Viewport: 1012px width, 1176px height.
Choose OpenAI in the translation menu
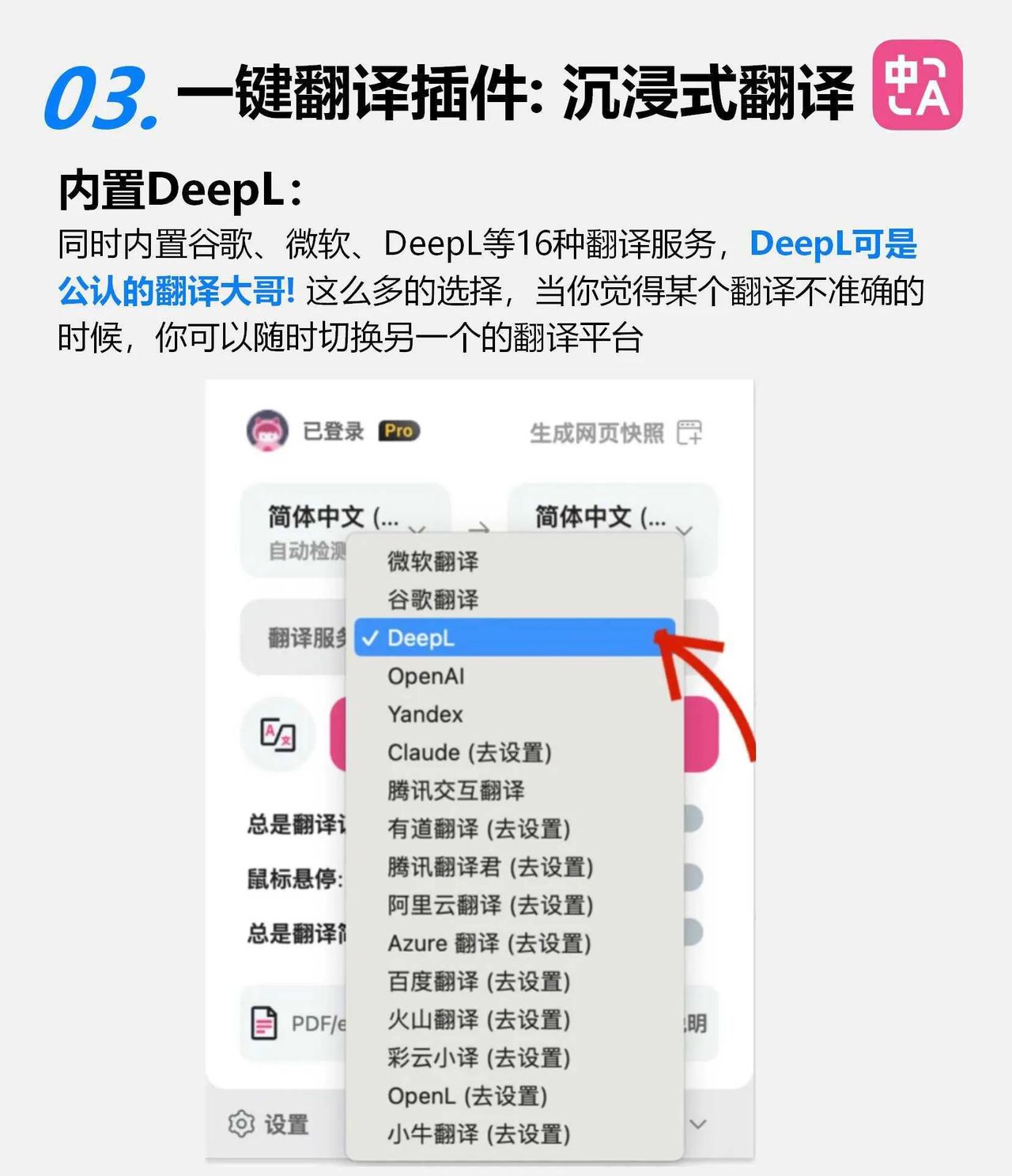(425, 676)
